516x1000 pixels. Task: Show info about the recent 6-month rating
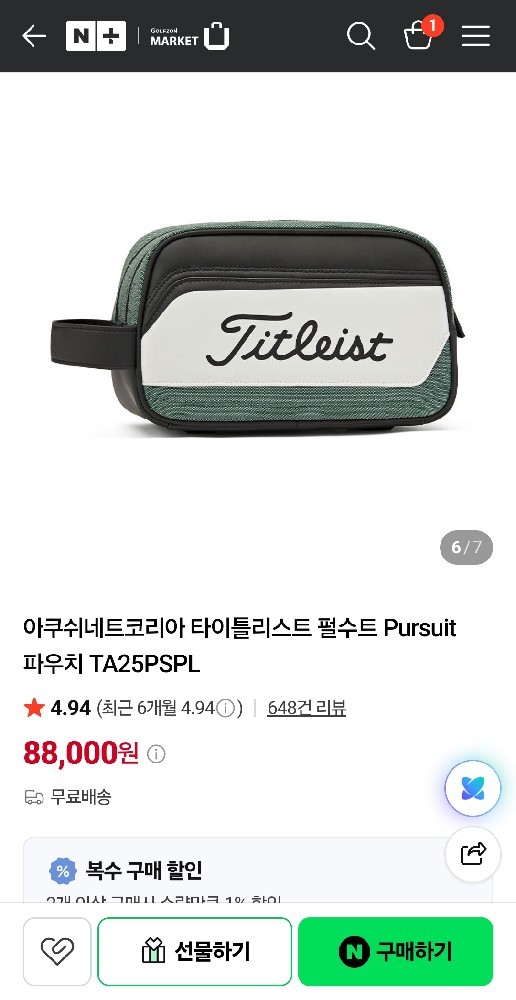(225, 708)
